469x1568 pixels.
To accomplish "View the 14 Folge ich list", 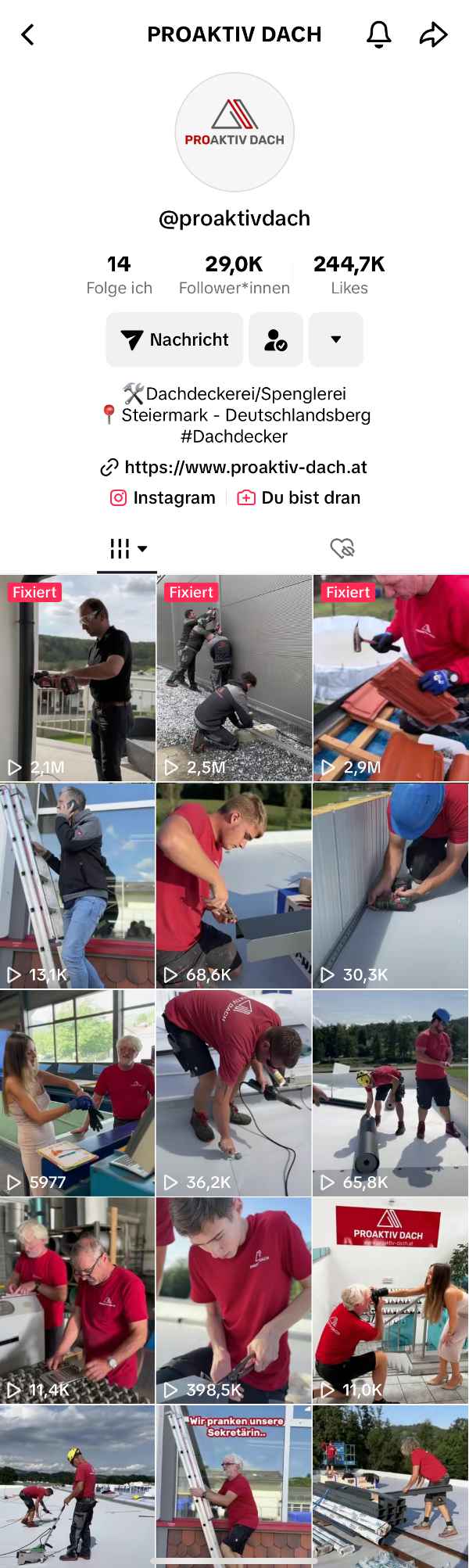I will (x=119, y=274).
